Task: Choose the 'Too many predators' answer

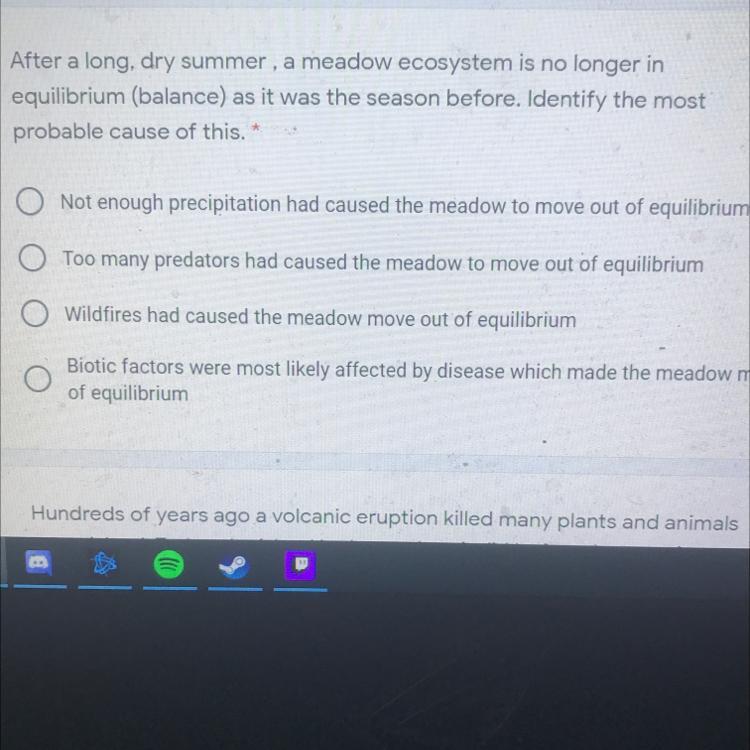Action: [33, 261]
